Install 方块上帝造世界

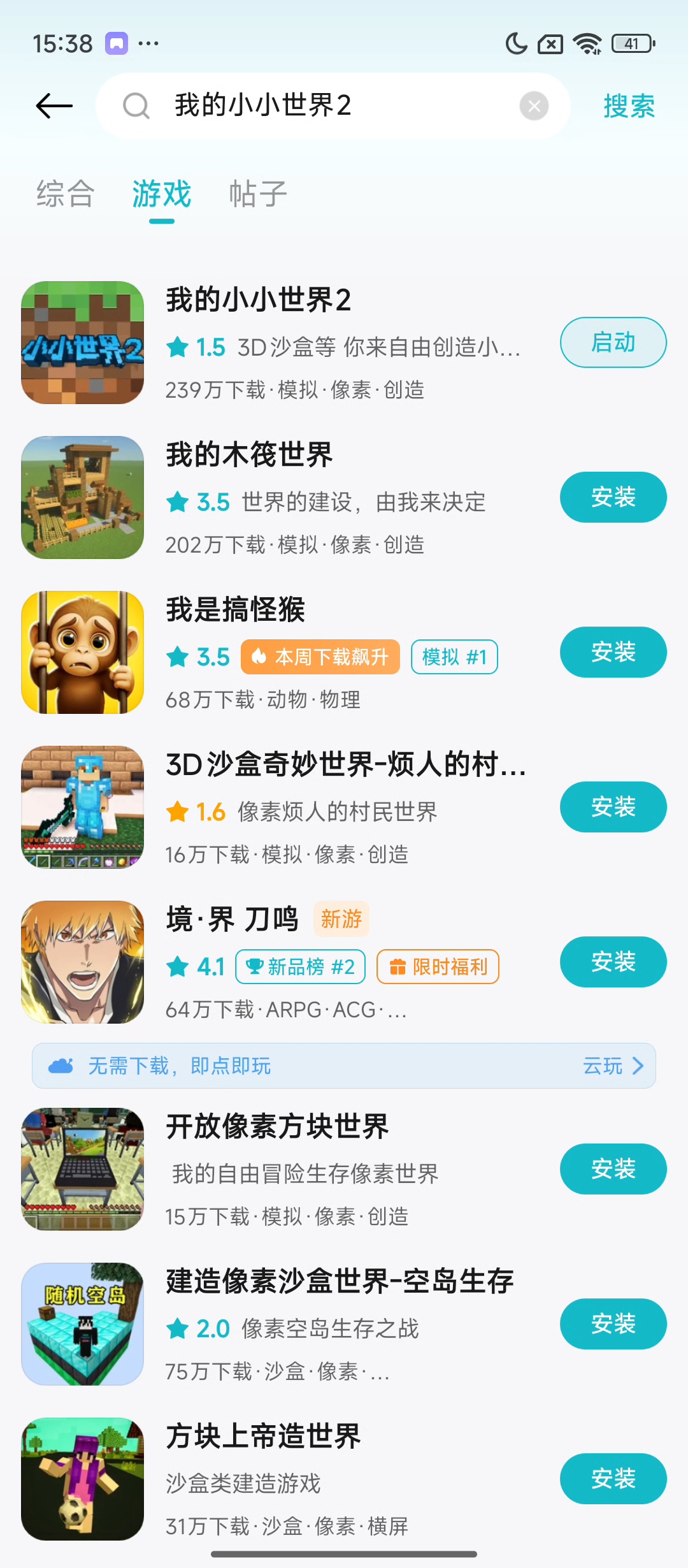(x=613, y=1479)
